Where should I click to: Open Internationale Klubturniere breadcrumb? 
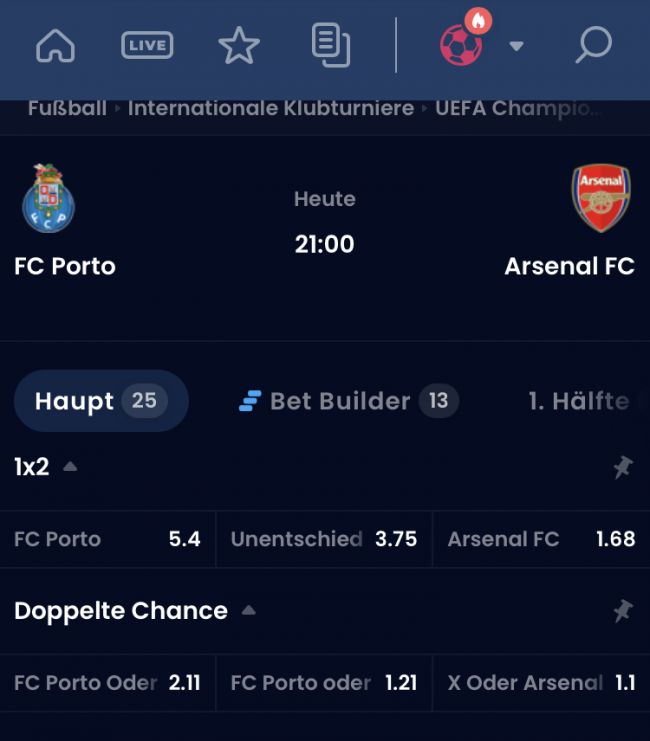click(x=273, y=108)
